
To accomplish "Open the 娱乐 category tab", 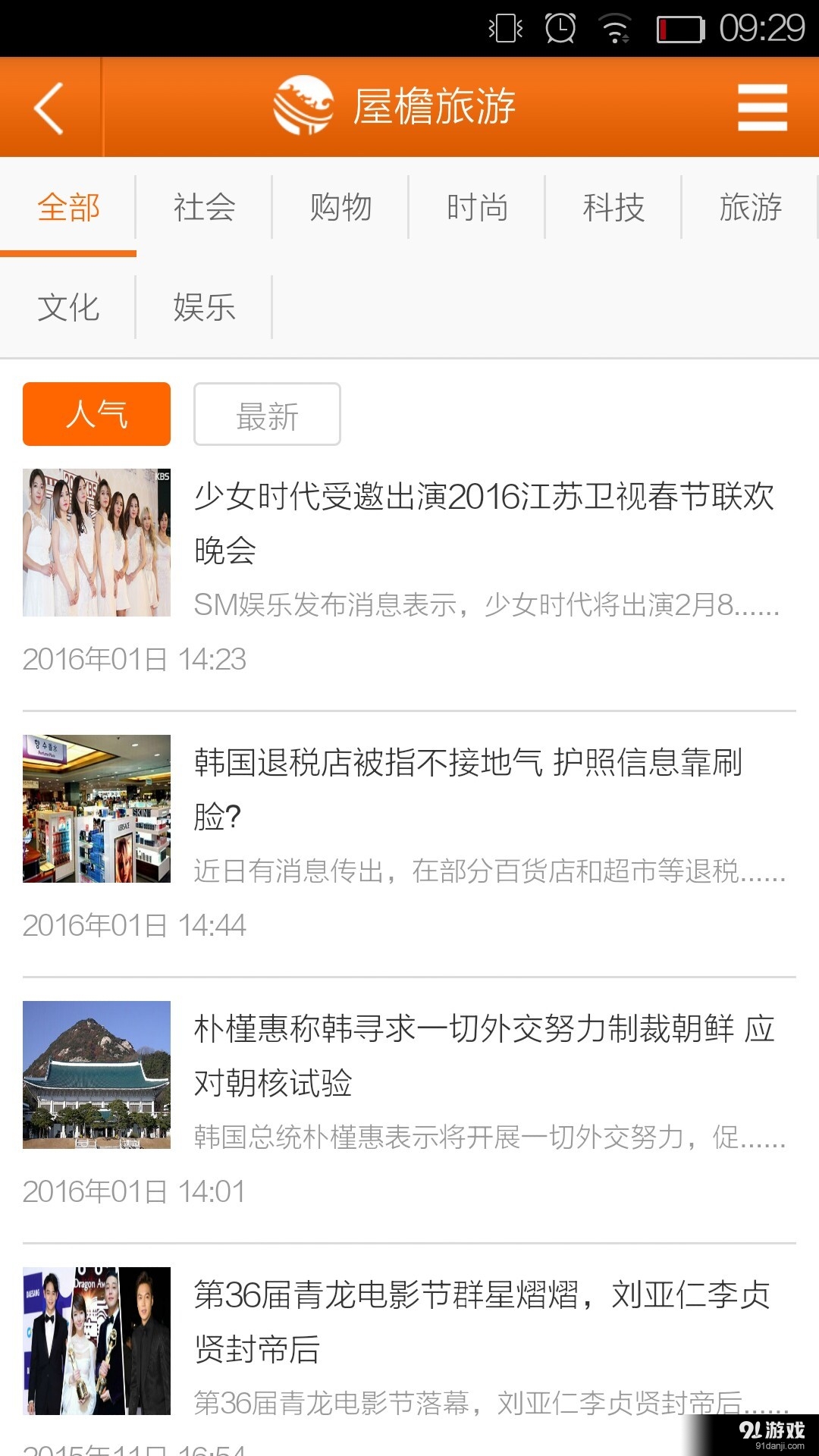I will [x=205, y=306].
